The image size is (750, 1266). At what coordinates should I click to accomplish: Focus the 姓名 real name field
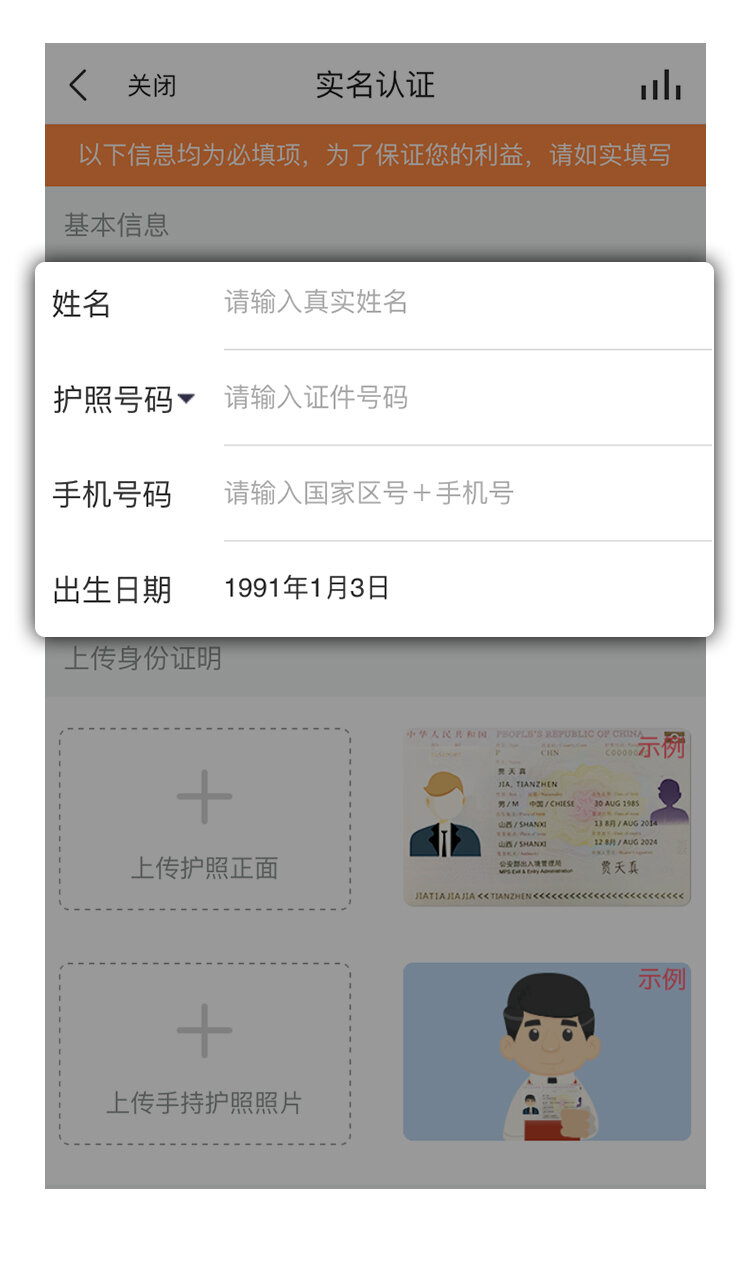click(x=465, y=302)
